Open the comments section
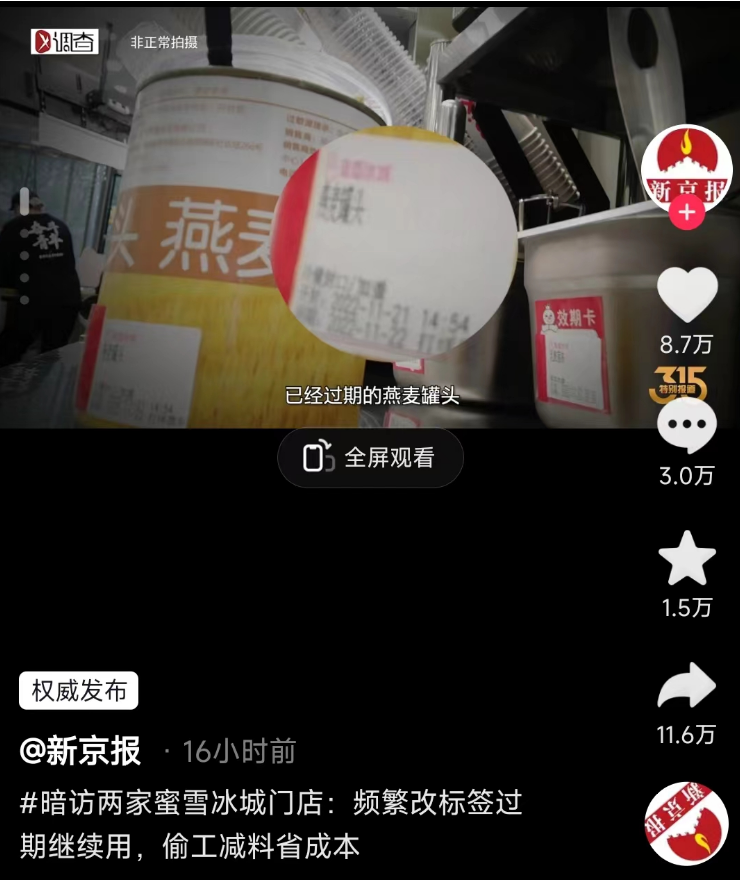 [x=687, y=426]
